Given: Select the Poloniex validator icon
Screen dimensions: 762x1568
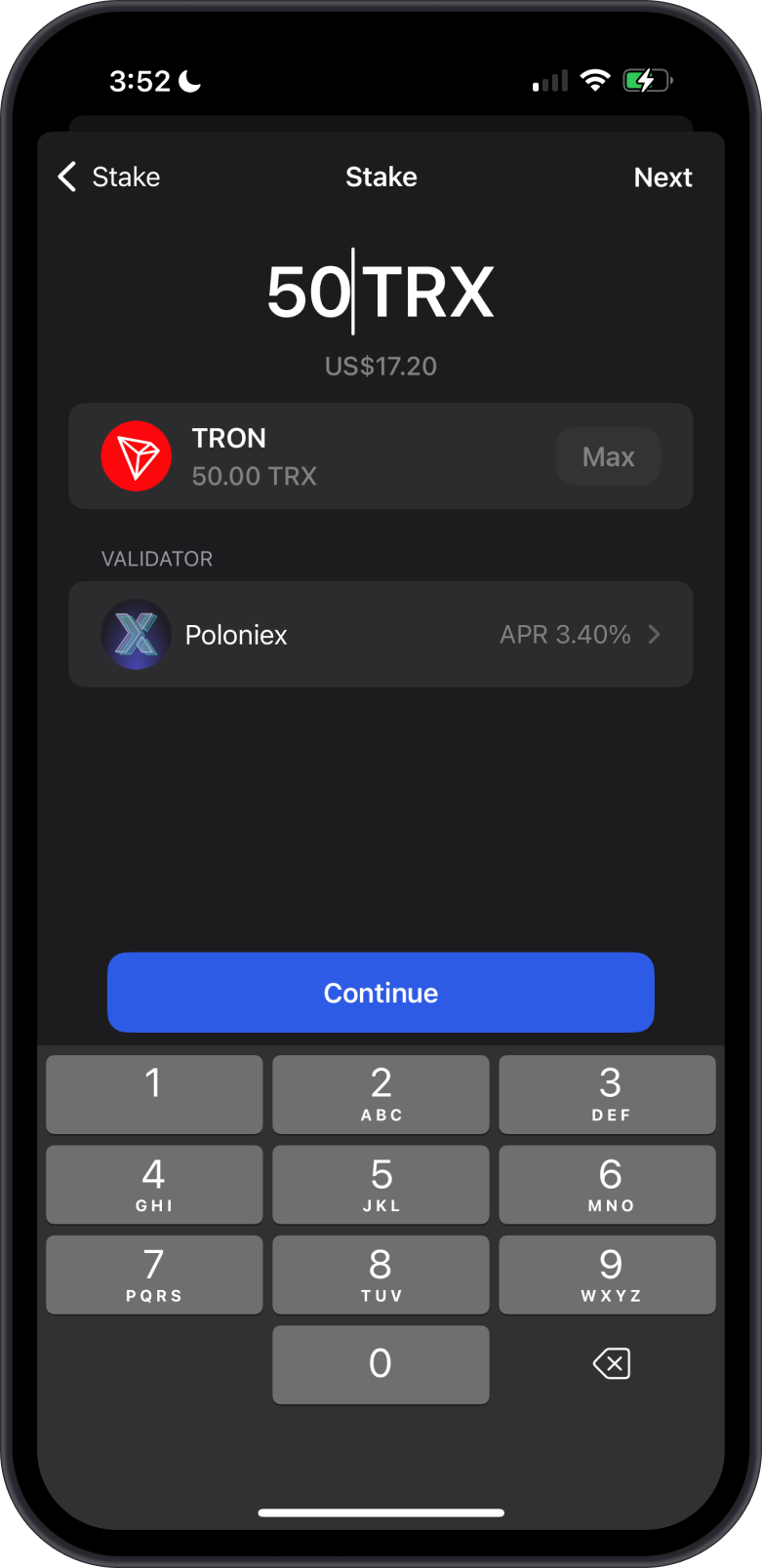Looking at the screenshot, I should [x=137, y=634].
